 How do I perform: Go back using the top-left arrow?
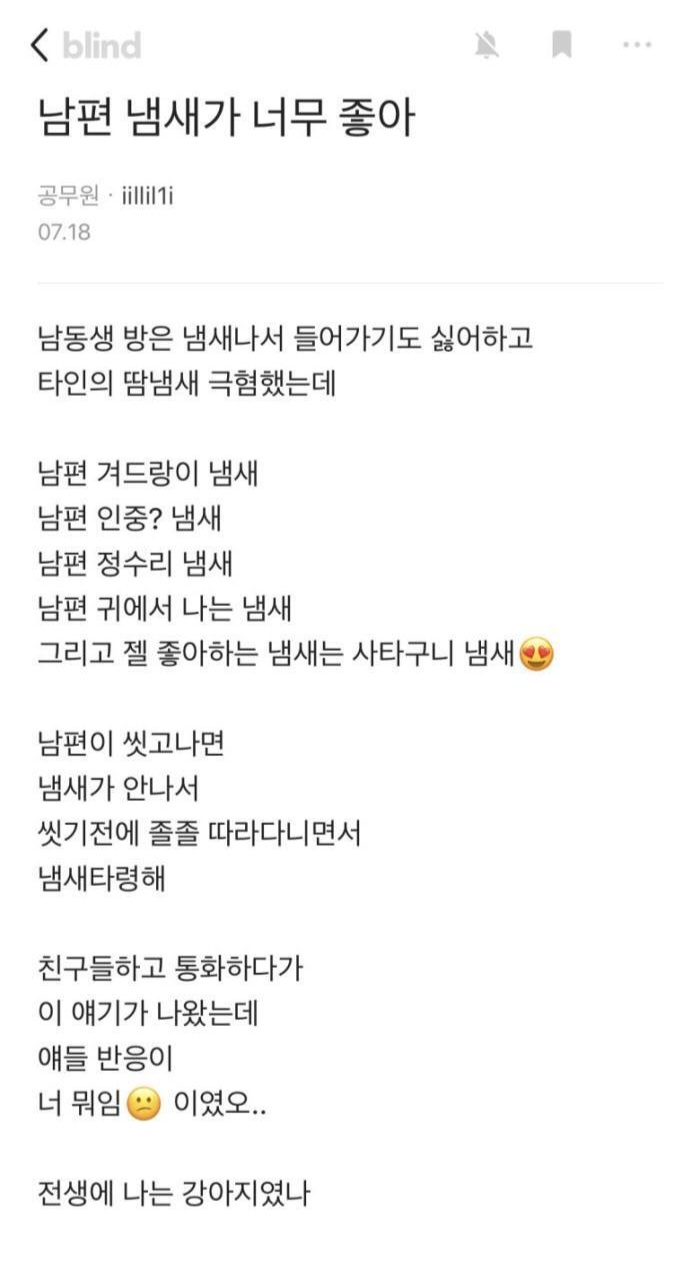tap(40, 45)
